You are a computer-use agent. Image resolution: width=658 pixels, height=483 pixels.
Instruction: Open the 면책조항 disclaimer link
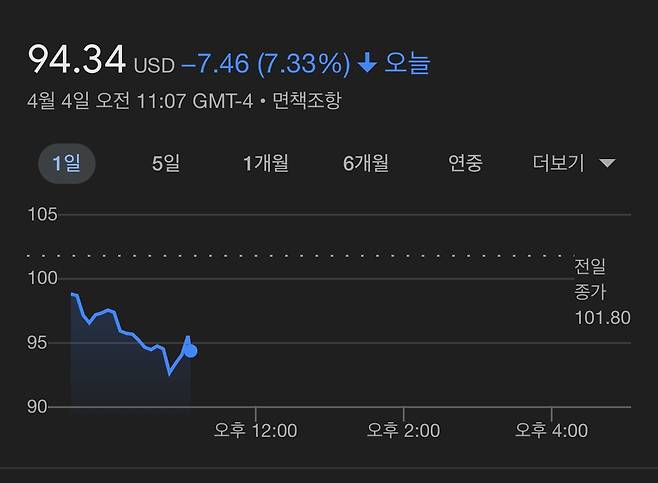(307, 102)
